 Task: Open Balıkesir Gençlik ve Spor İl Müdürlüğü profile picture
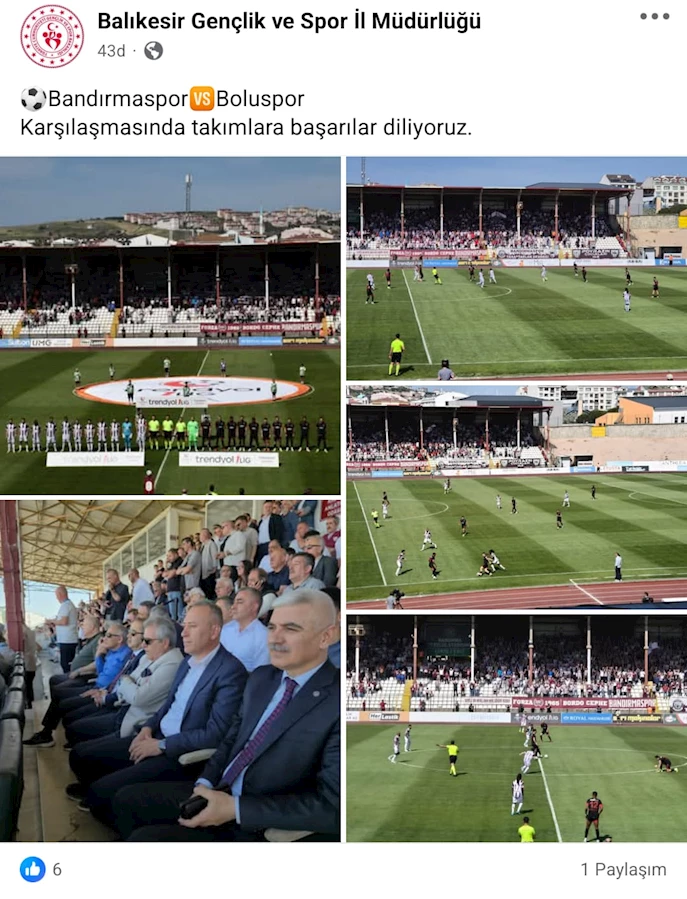click(x=52, y=36)
